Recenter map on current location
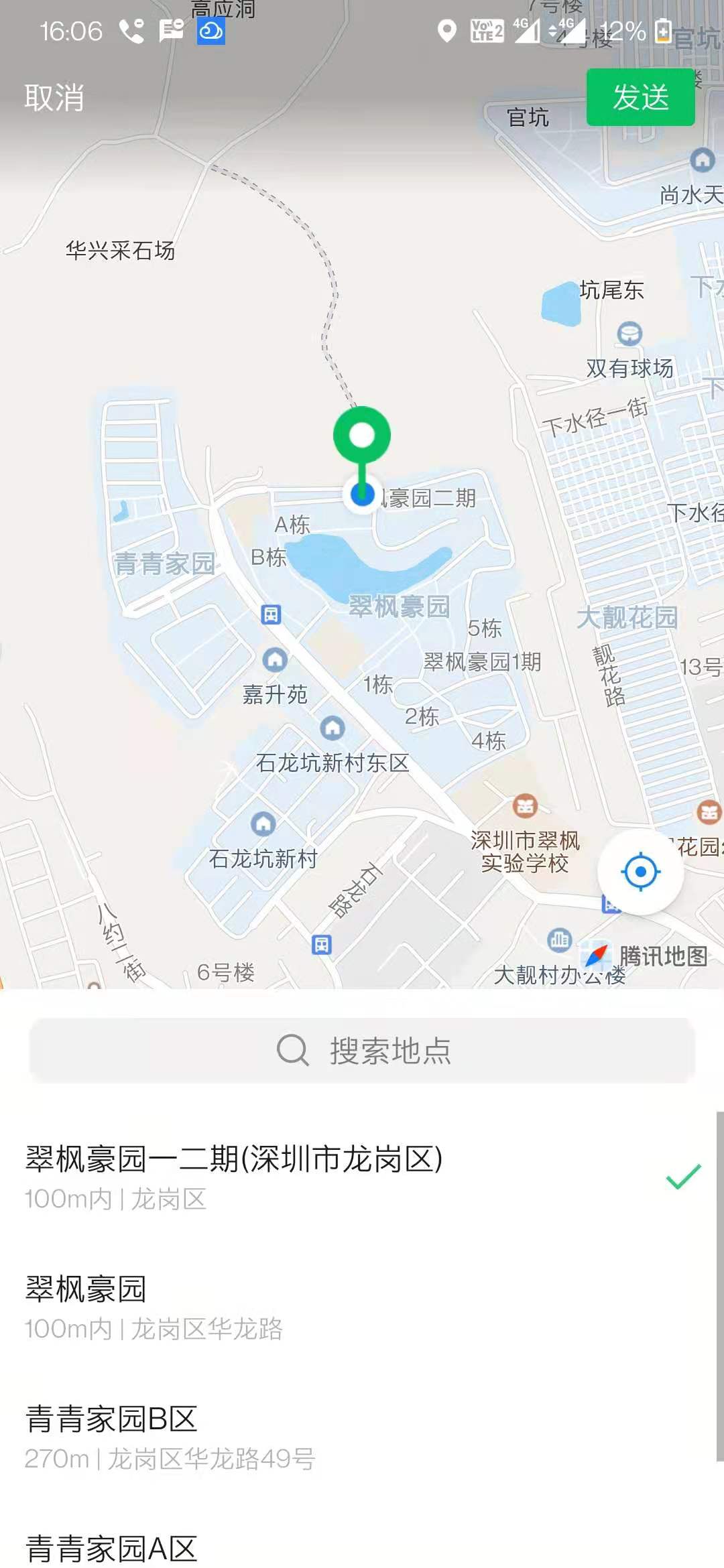 [640, 872]
